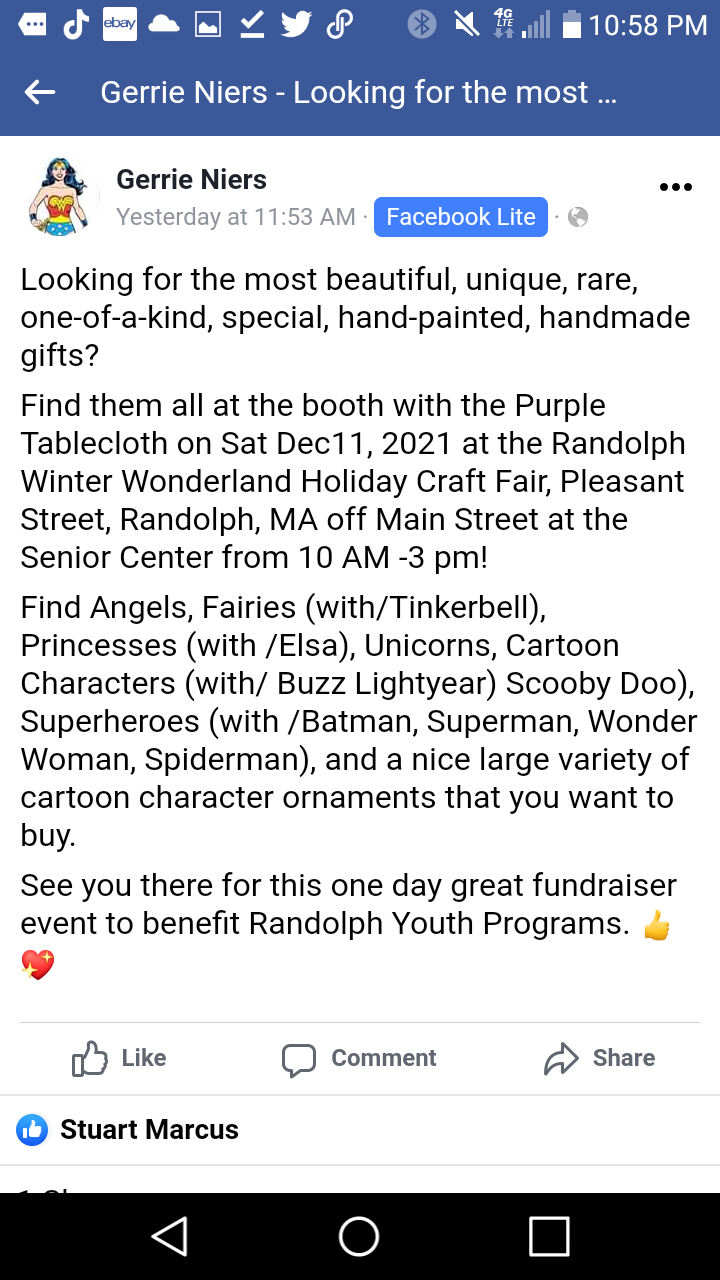This screenshot has width=720, height=1280.
Task: Tap the system Home button
Action: (359, 1236)
